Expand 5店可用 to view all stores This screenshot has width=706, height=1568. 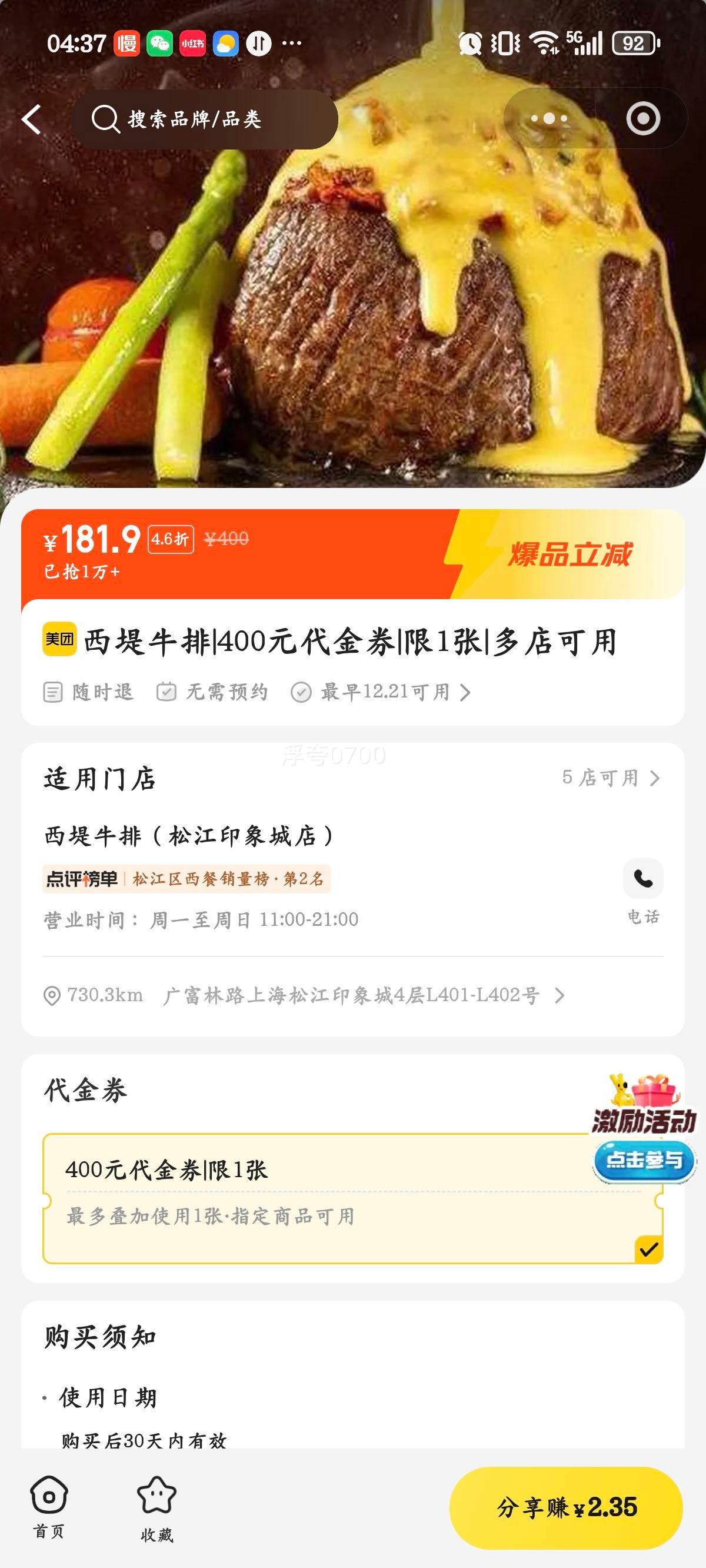tap(602, 778)
